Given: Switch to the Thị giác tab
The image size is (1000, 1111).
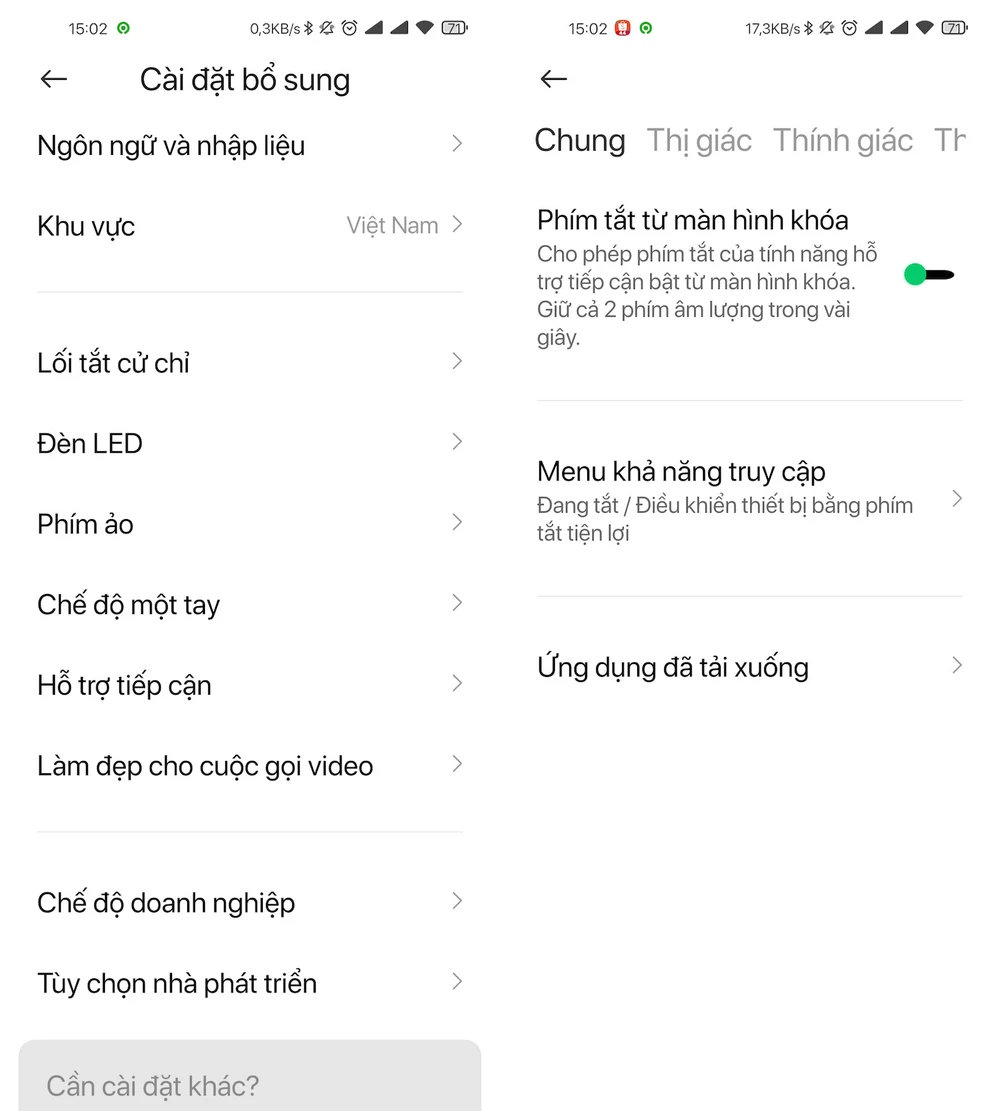Looking at the screenshot, I should (x=699, y=140).
